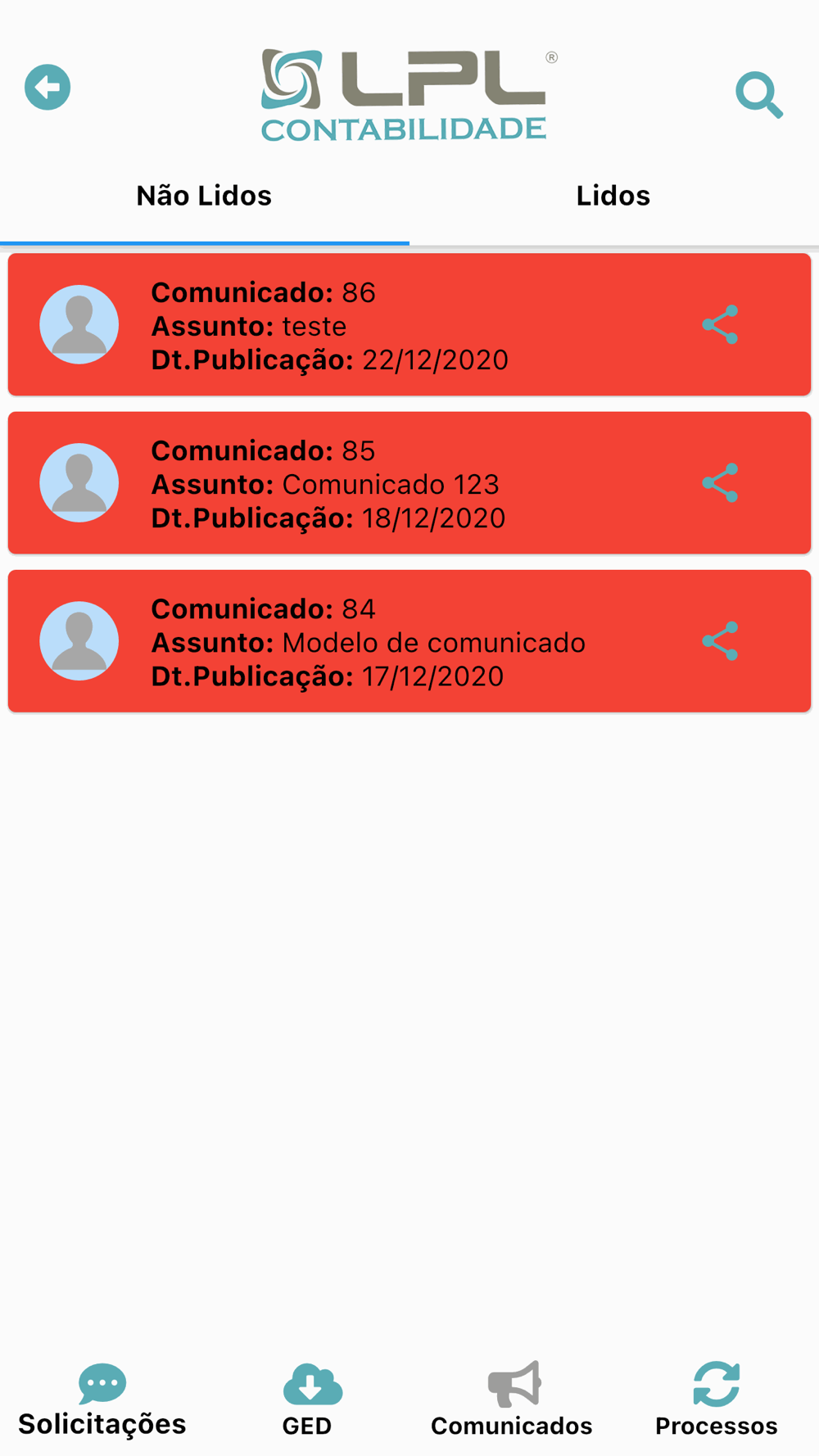Open Comunicado 86 with subject teste
819x1456 pixels.
(409, 324)
